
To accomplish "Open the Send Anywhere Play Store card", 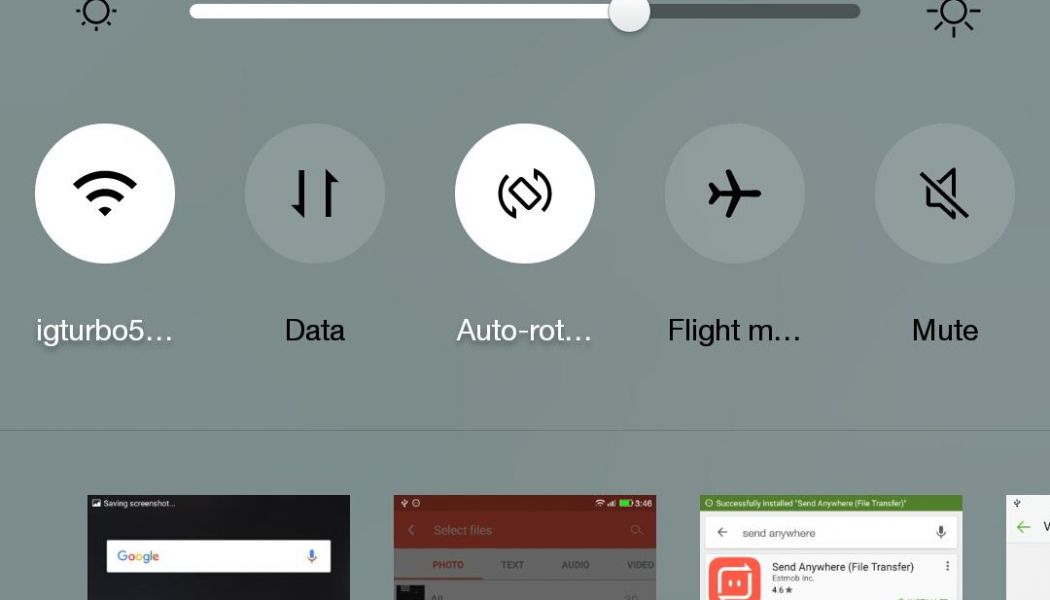I will [x=831, y=548].
